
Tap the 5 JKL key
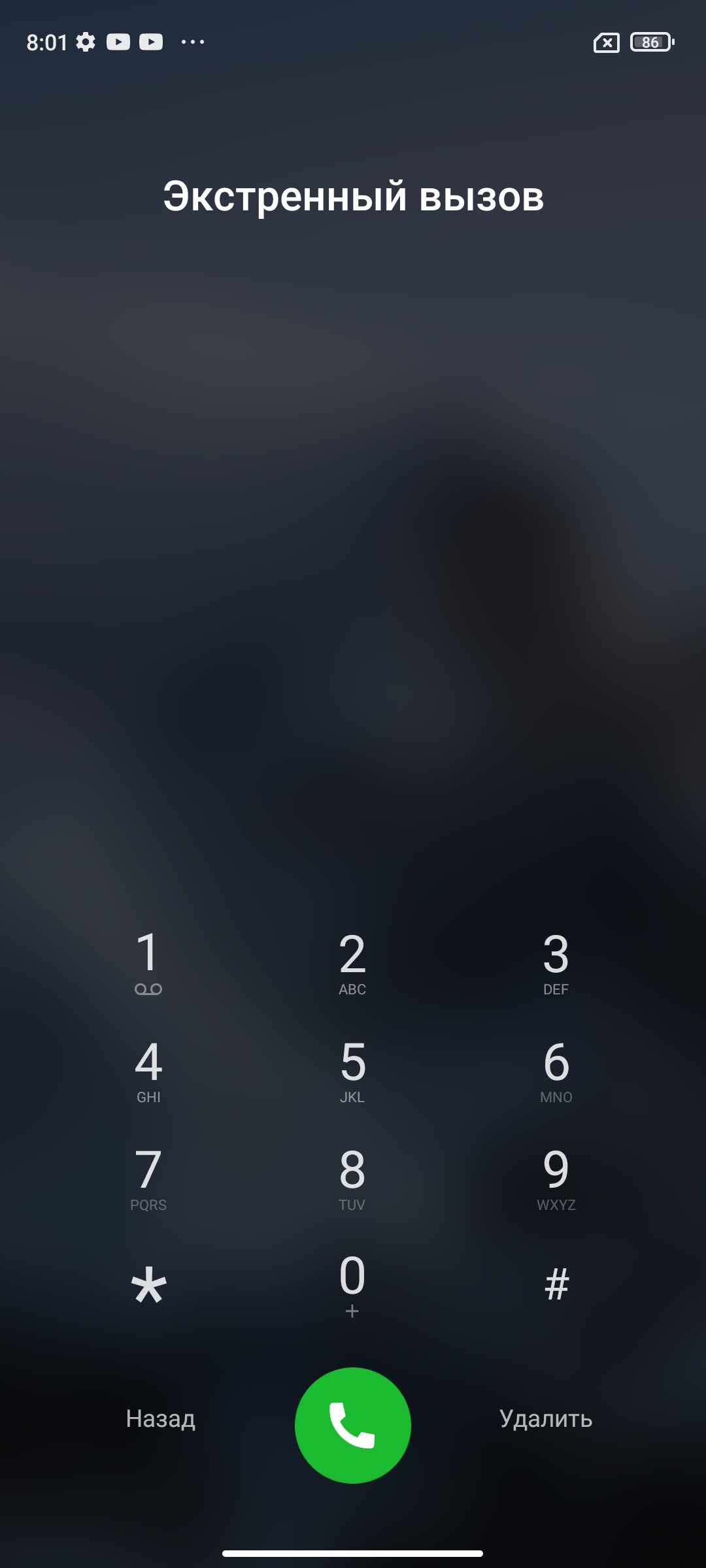[352, 1070]
